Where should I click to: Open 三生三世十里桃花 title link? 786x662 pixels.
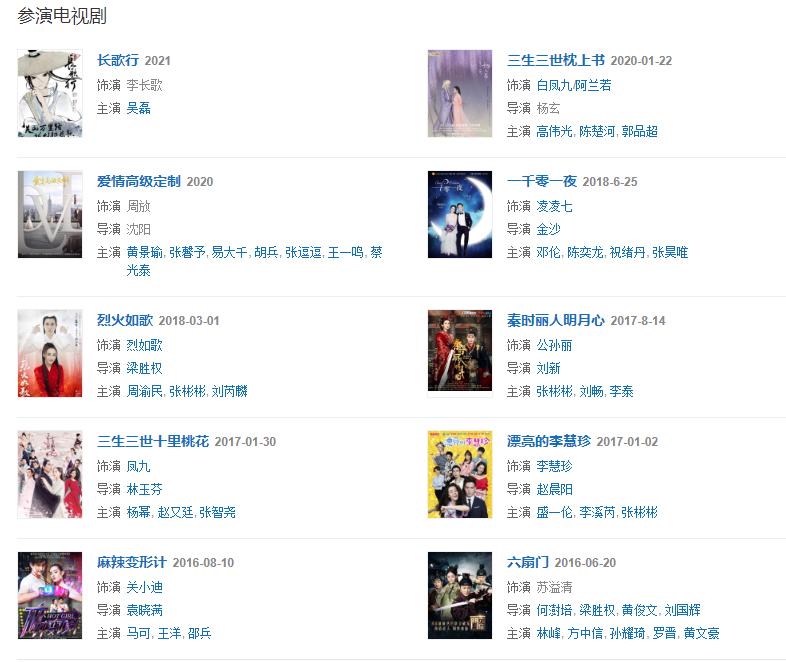coord(152,441)
